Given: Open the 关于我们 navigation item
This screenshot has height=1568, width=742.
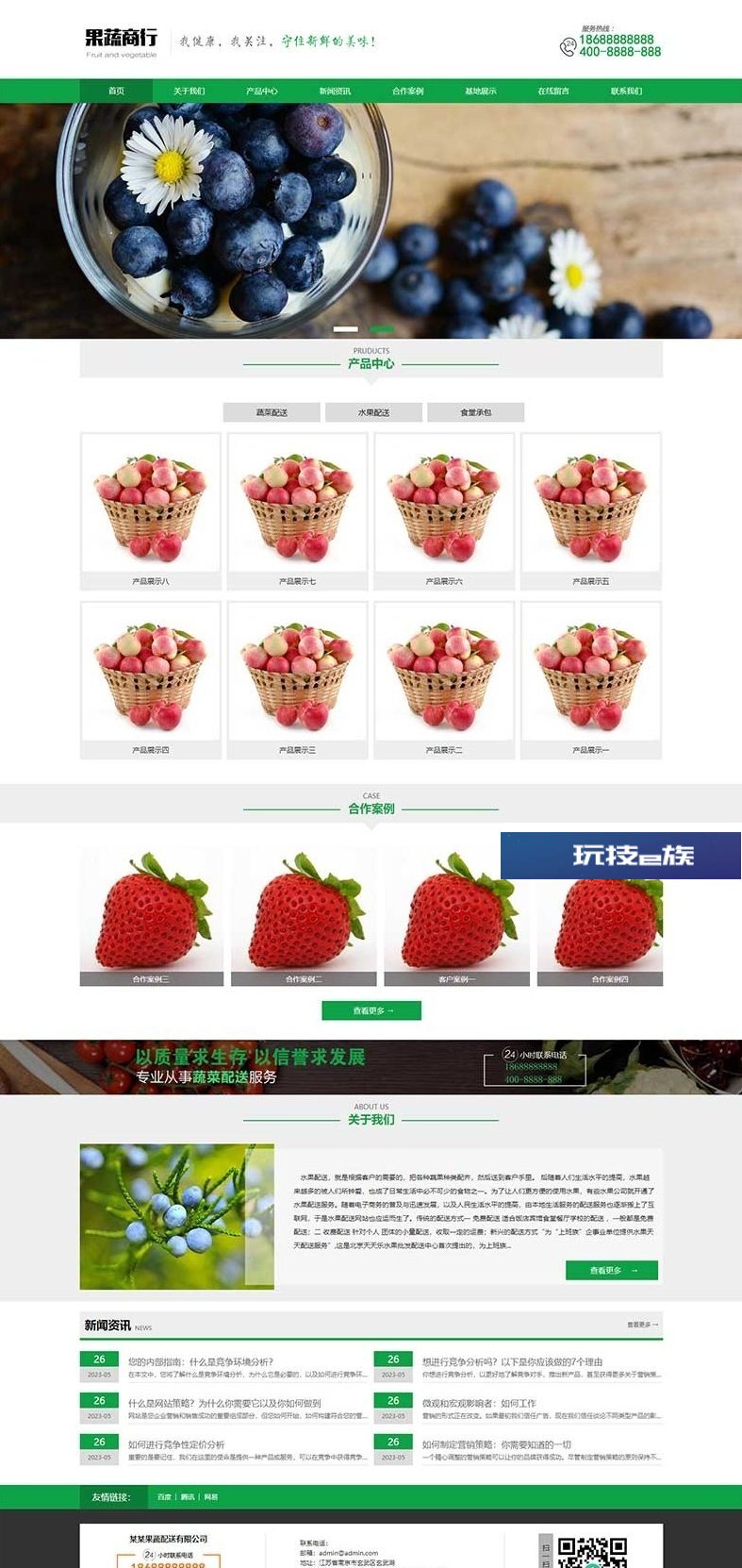Looking at the screenshot, I should 189,92.
